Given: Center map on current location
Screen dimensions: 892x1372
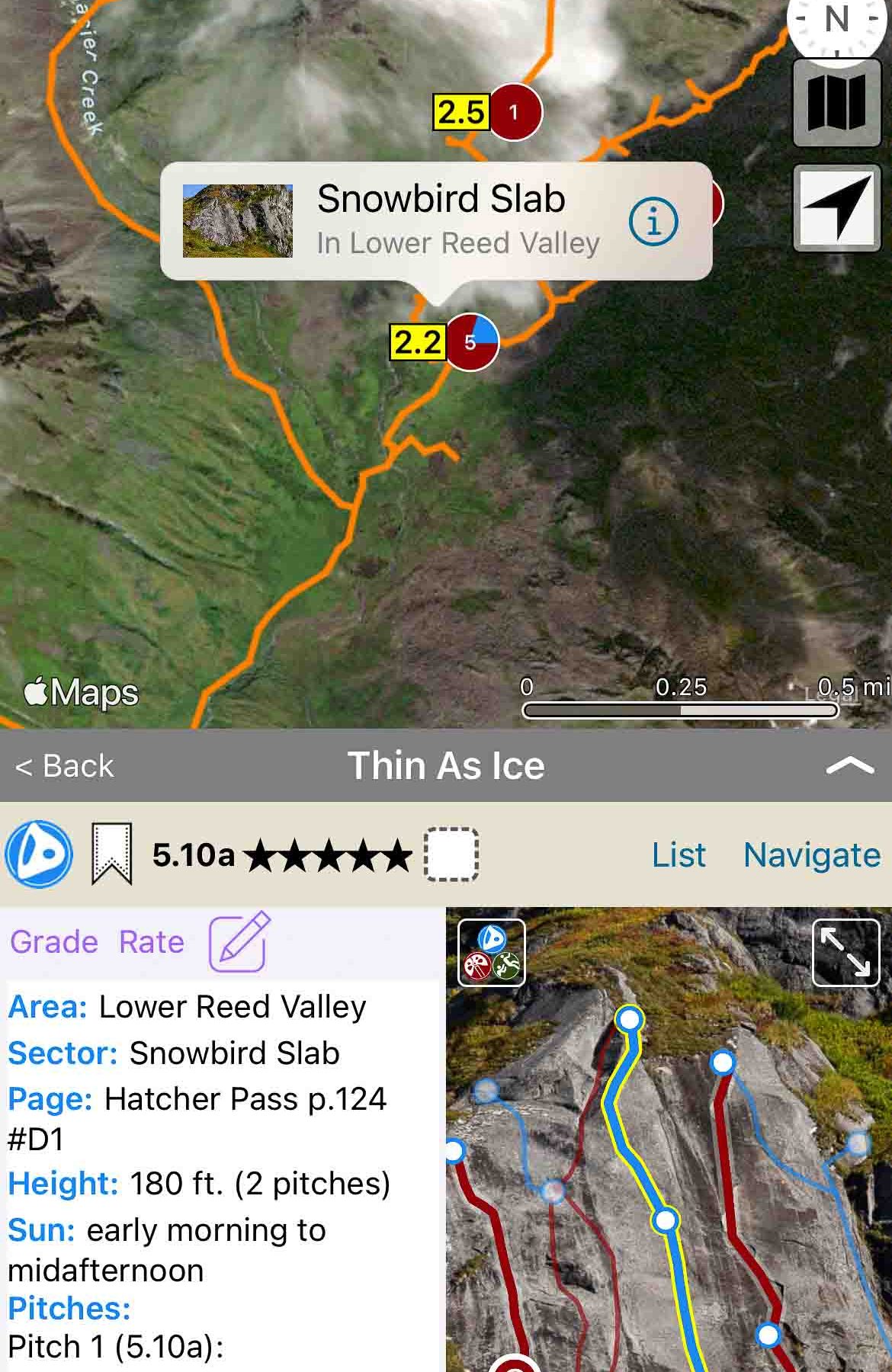Looking at the screenshot, I should tap(836, 207).
